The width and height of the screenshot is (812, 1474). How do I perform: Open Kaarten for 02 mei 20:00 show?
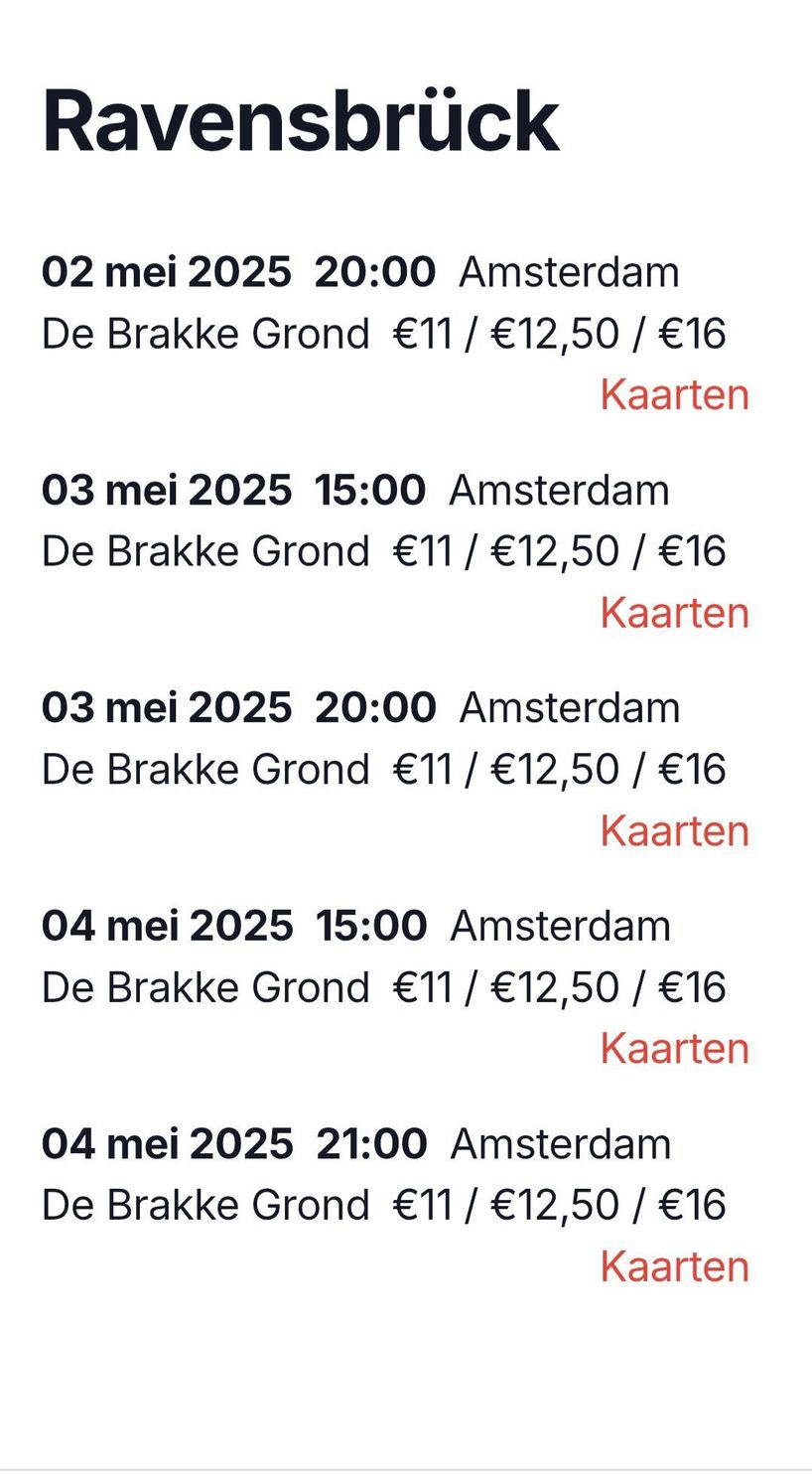(674, 394)
